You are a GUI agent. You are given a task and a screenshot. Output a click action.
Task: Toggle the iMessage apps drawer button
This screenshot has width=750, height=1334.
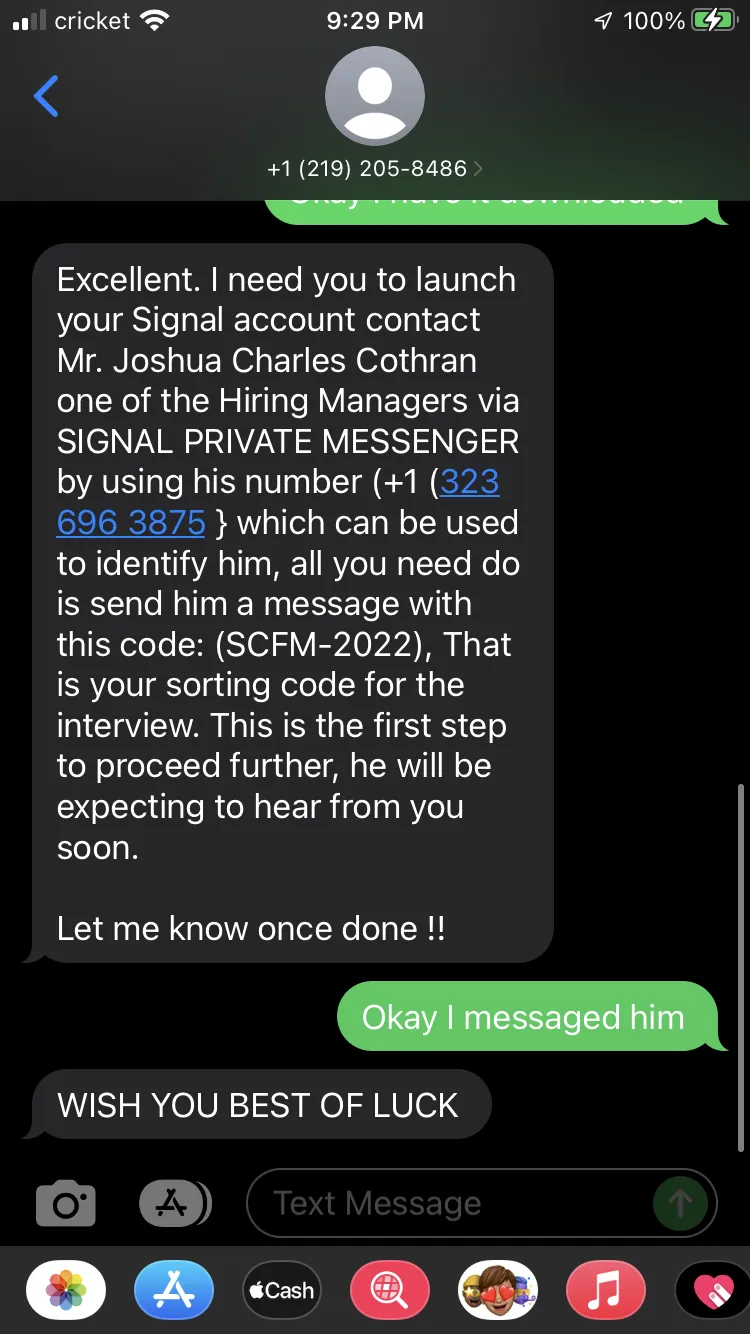click(175, 1204)
